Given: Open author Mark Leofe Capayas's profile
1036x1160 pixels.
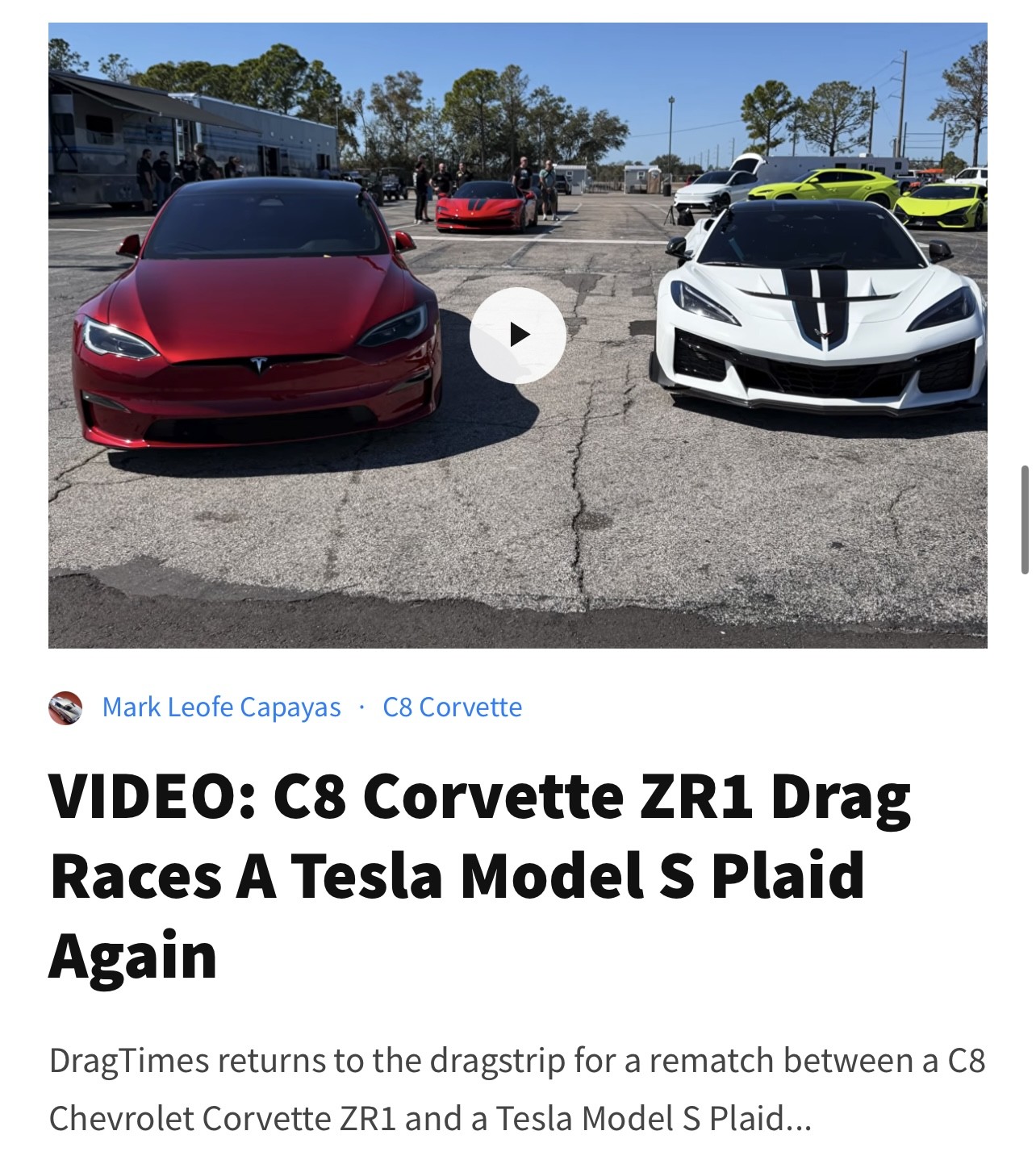Looking at the screenshot, I should 221,707.
